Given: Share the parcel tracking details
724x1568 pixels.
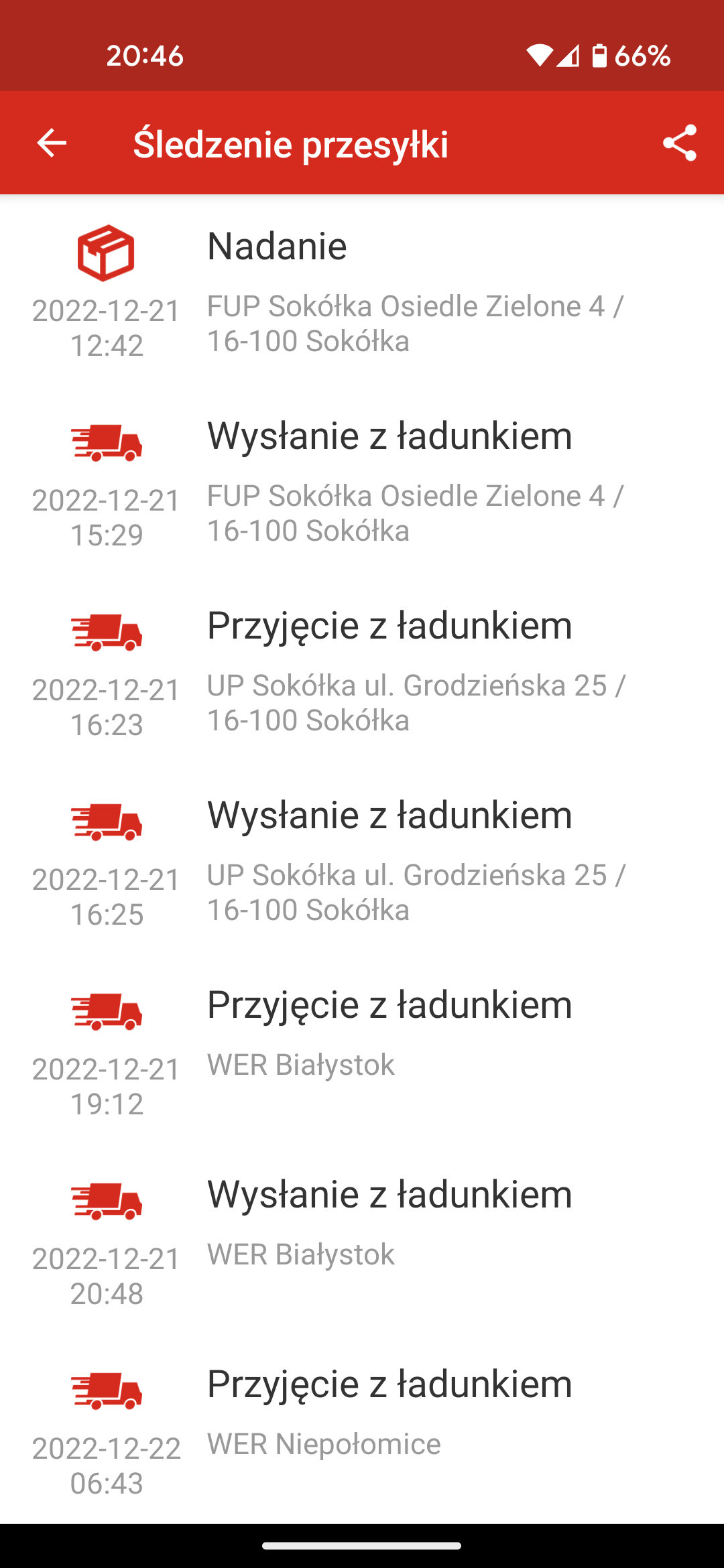Looking at the screenshot, I should coord(680,143).
